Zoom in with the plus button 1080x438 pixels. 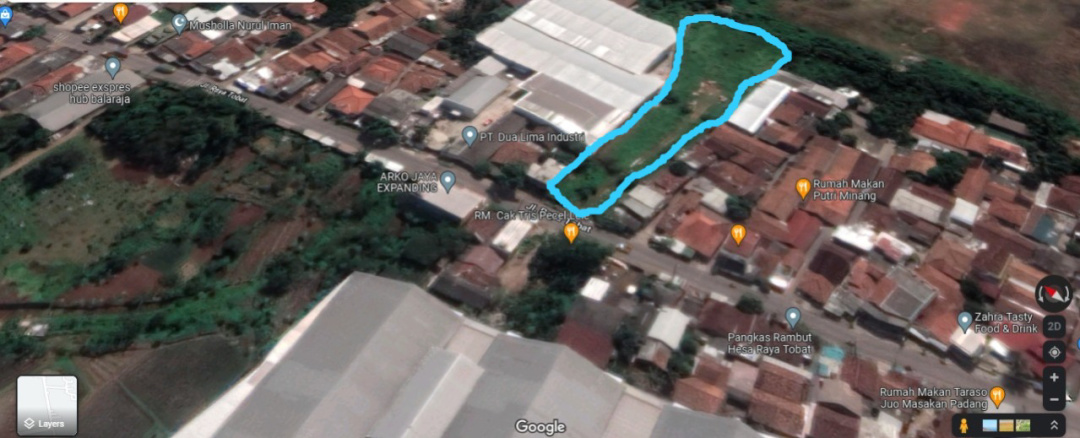pyautogui.click(x=1054, y=378)
